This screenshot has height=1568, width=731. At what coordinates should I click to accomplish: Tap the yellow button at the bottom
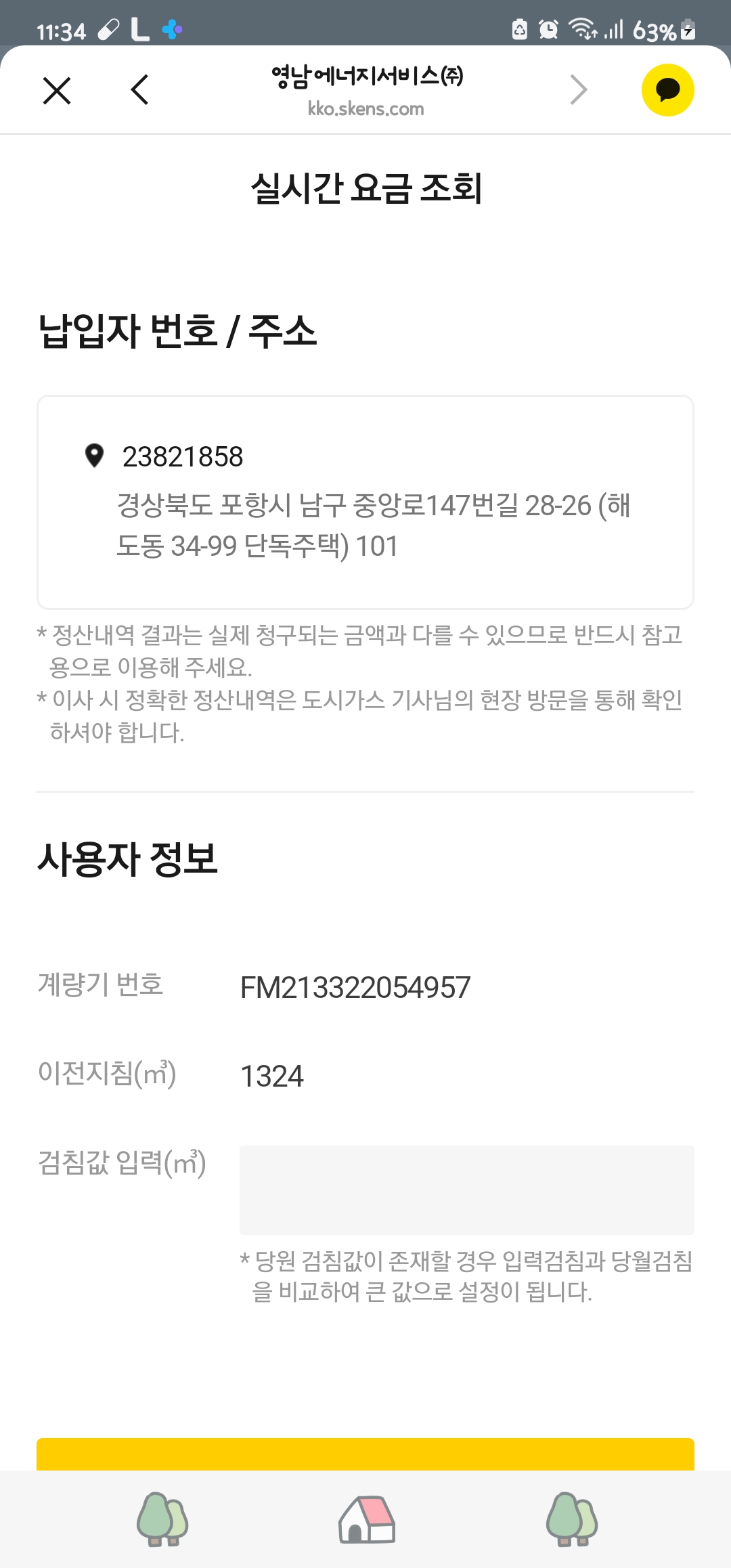click(x=365, y=1454)
